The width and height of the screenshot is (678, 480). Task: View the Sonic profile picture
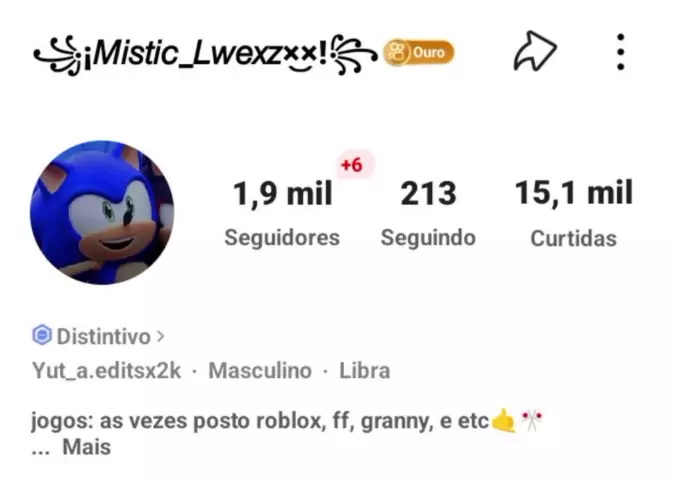tap(102, 212)
